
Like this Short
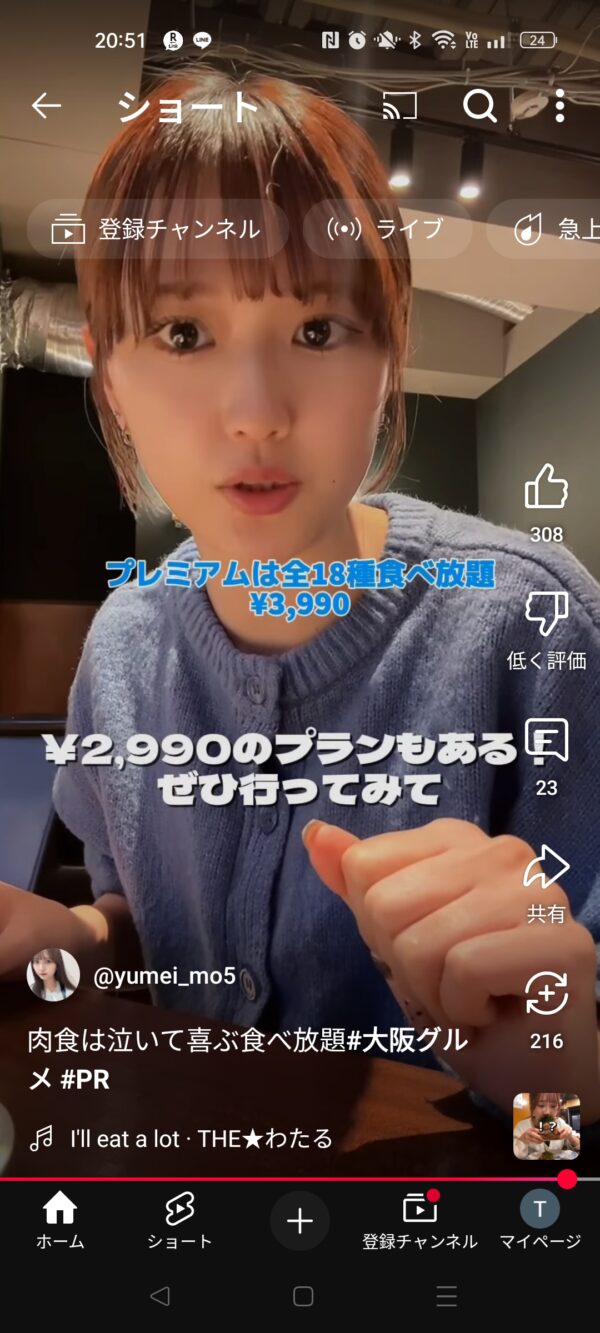click(x=546, y=489)
